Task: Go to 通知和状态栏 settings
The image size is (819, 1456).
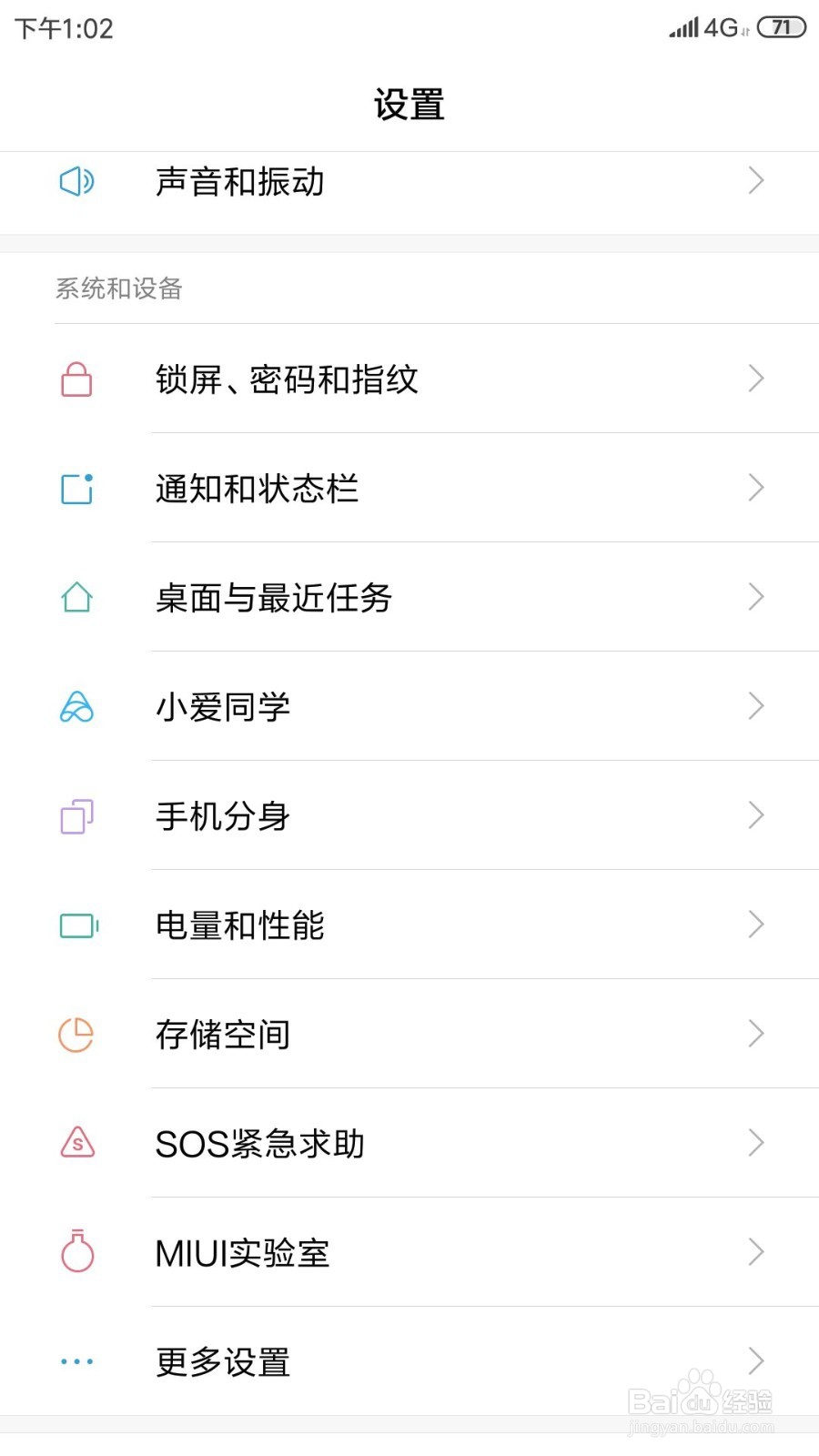Action: [x=409, y=489]
